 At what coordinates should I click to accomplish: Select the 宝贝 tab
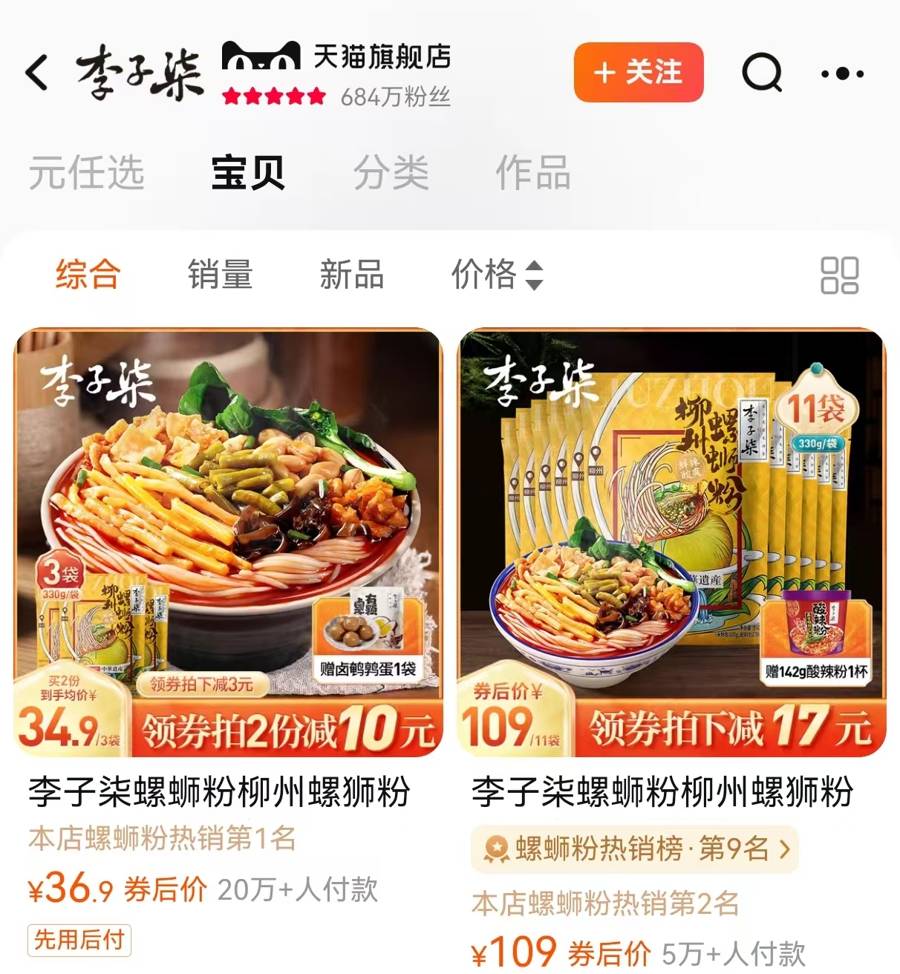tap(248, 173)
